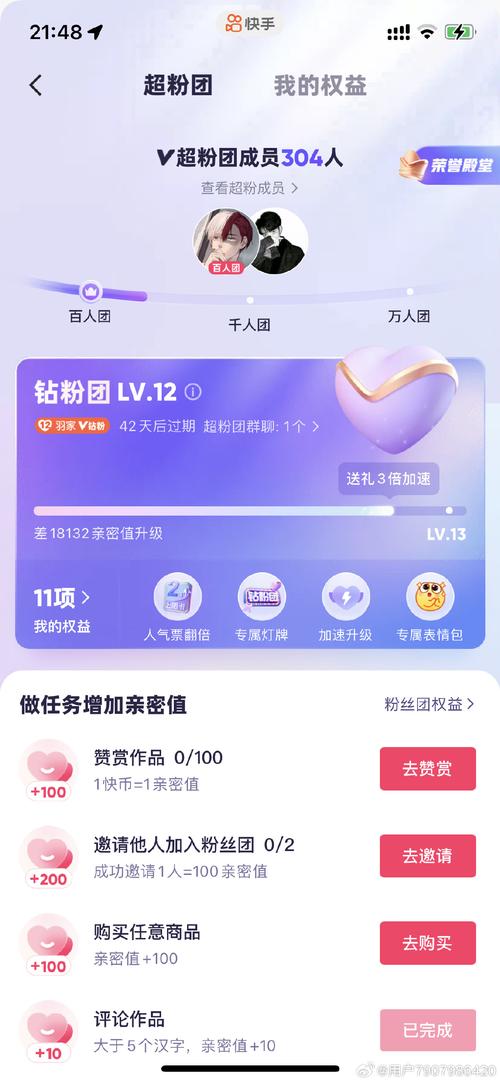The height and width of the screenshot is (1082, 500).
Task: Tap the 去购买 button
Action: (x=428, y=943)
